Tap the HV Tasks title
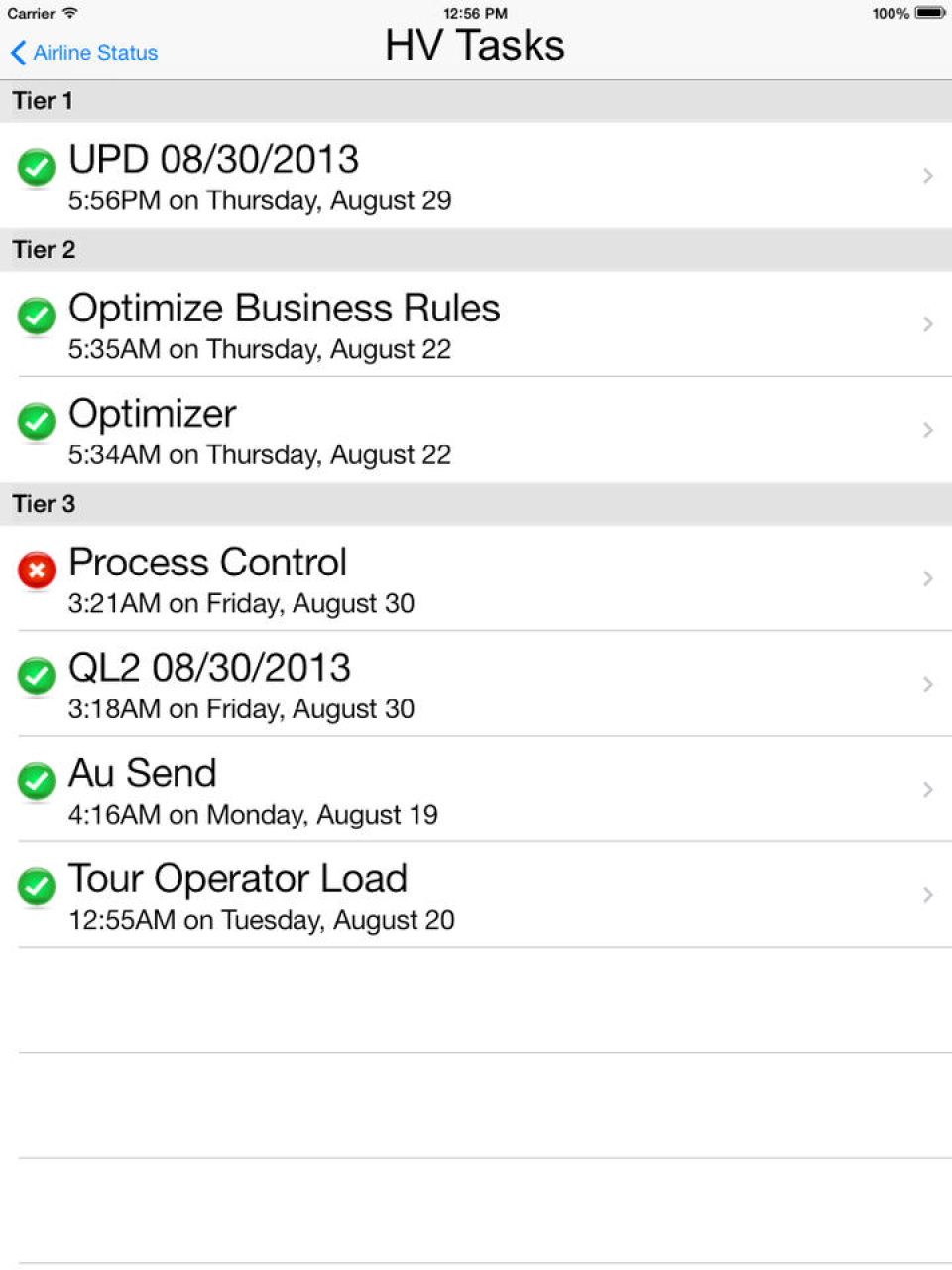 (x=475, y=44)
